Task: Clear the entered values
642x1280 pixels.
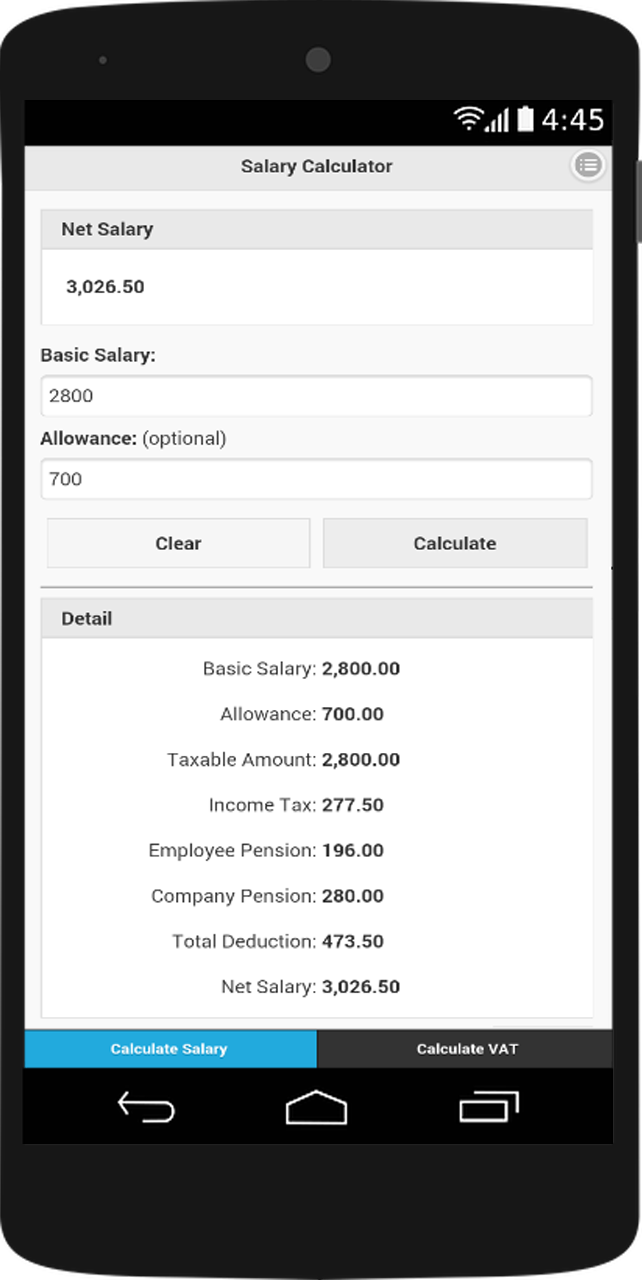Action: [178, 543]
